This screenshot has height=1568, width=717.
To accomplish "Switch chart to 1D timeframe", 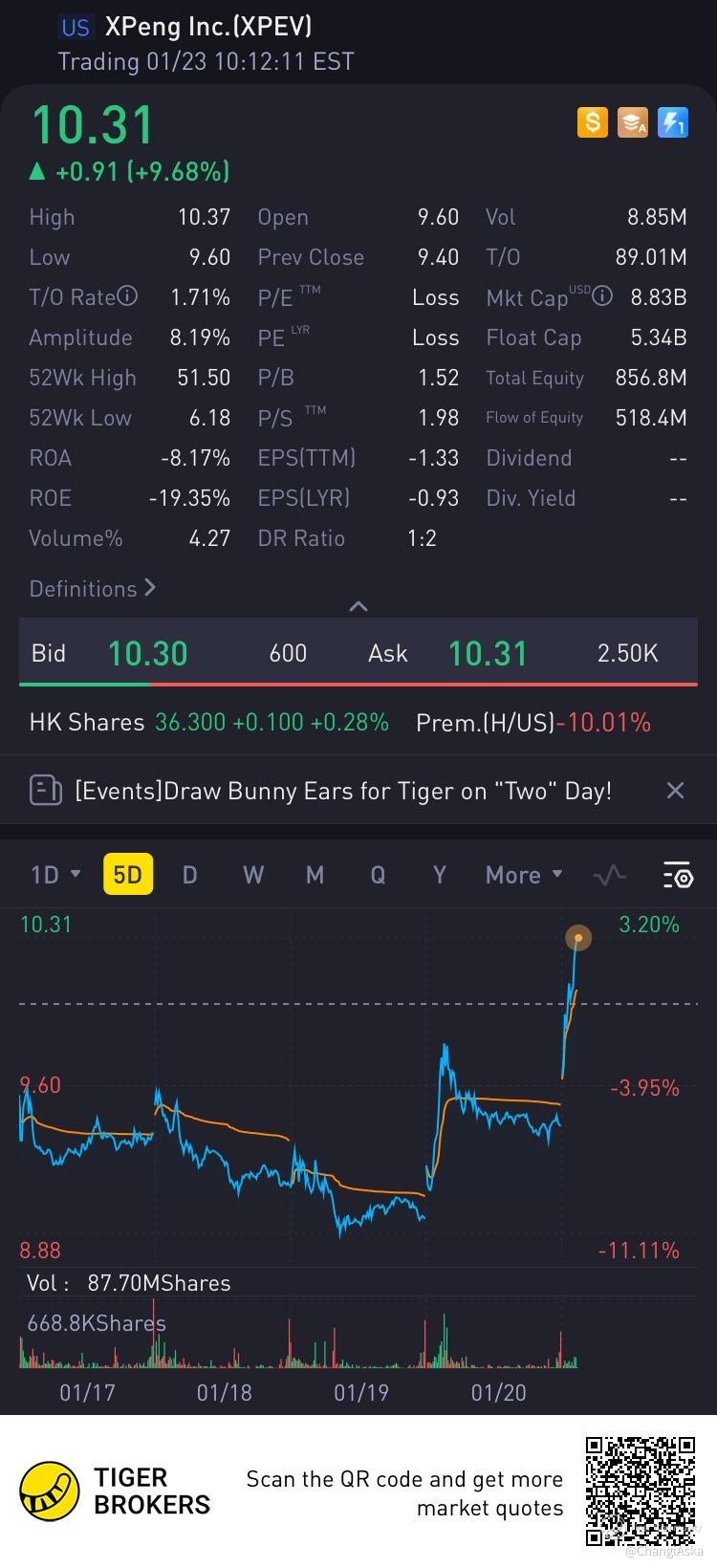I will pos(54,875).
